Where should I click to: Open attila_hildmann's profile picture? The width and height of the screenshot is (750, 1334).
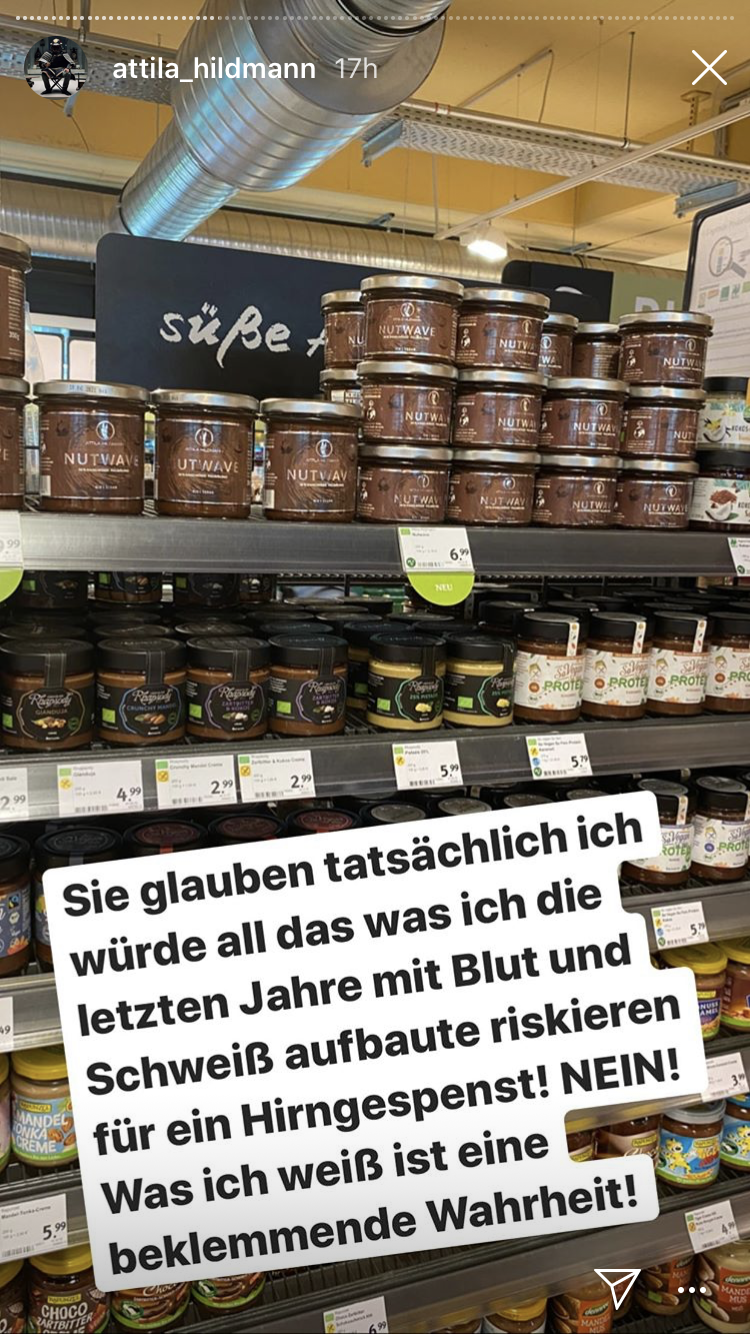[55, 68]
